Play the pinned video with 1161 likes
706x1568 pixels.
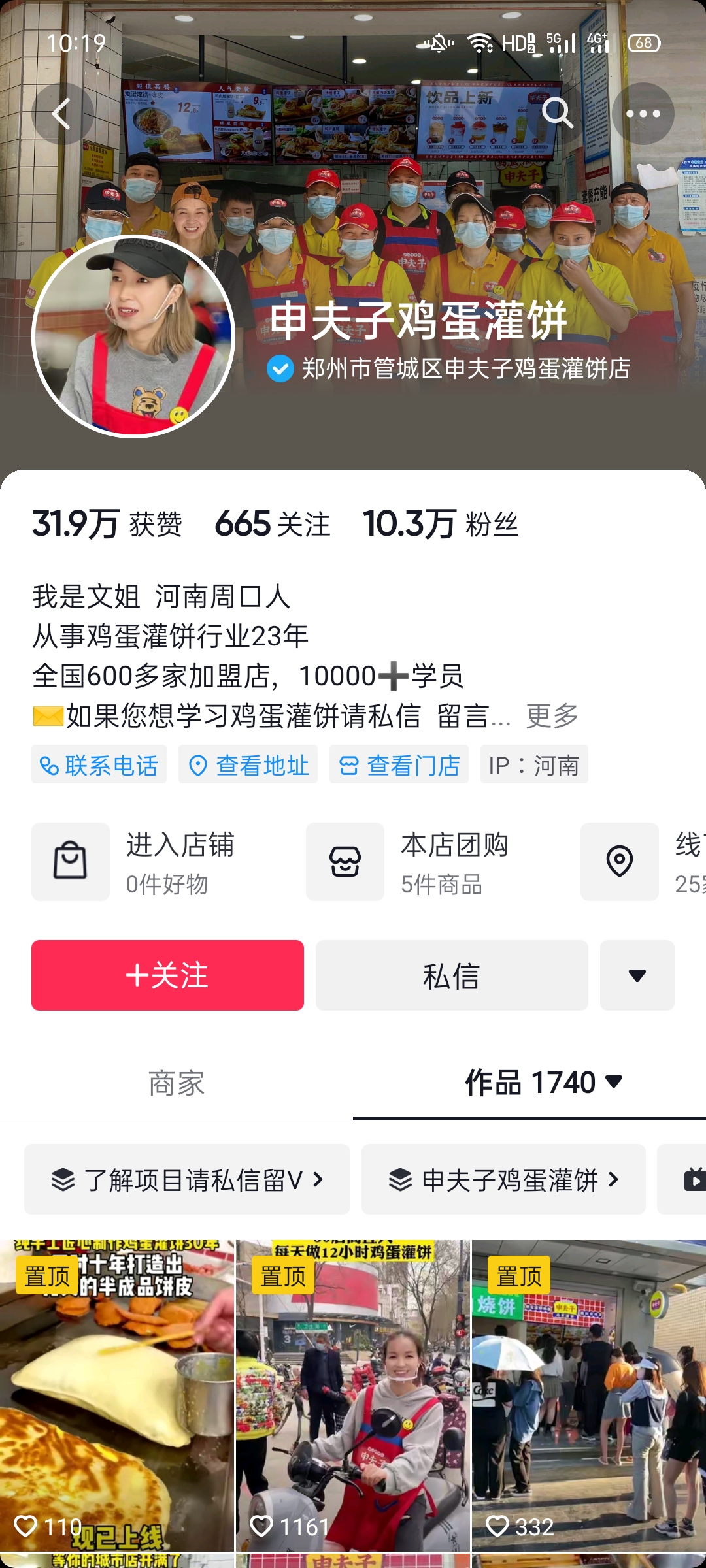[x=353, y=1398]
